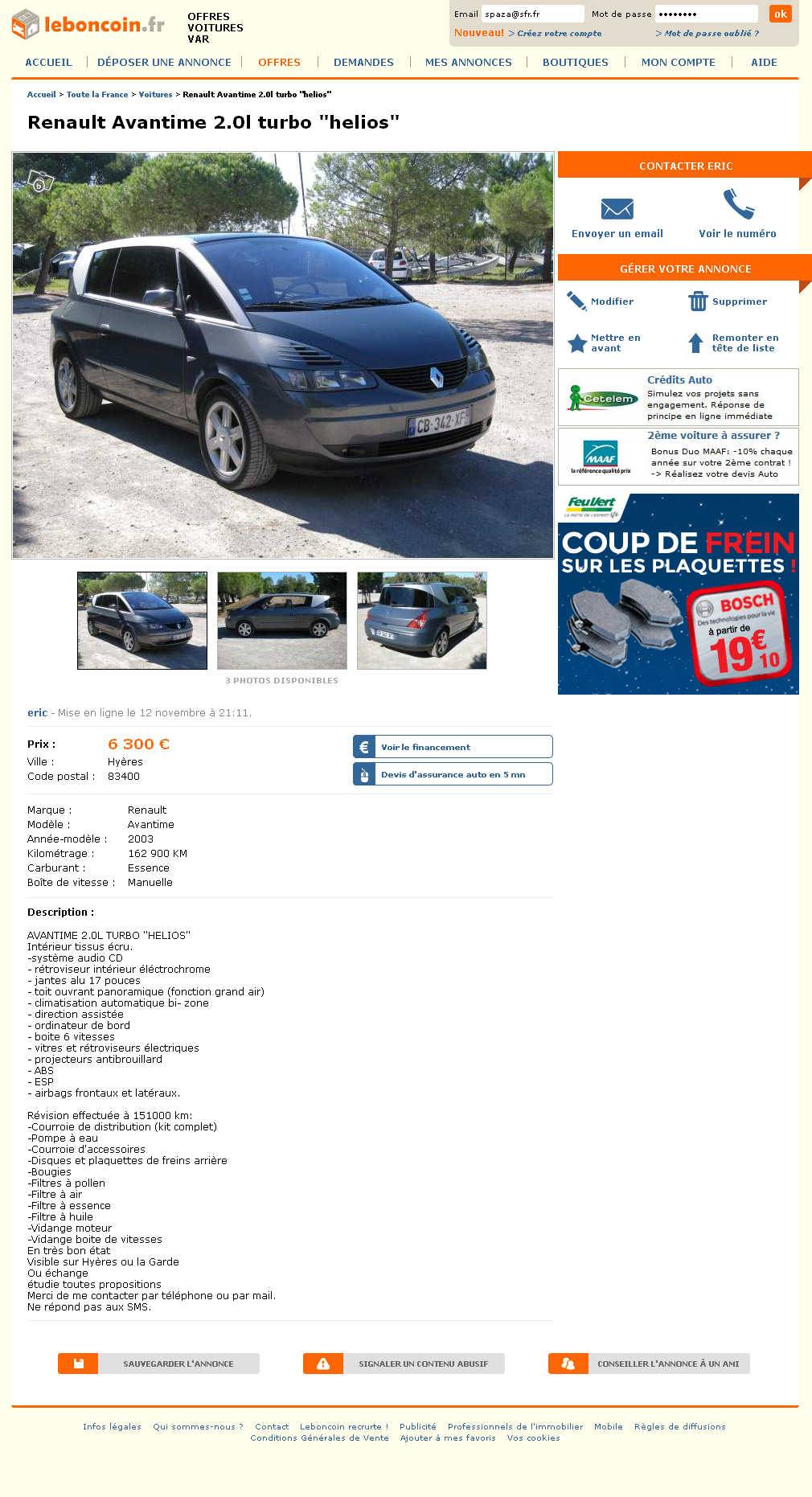Save the listing with Sauvegarder l'annonce
The image size is (812, 1497).
(159, 1364)
